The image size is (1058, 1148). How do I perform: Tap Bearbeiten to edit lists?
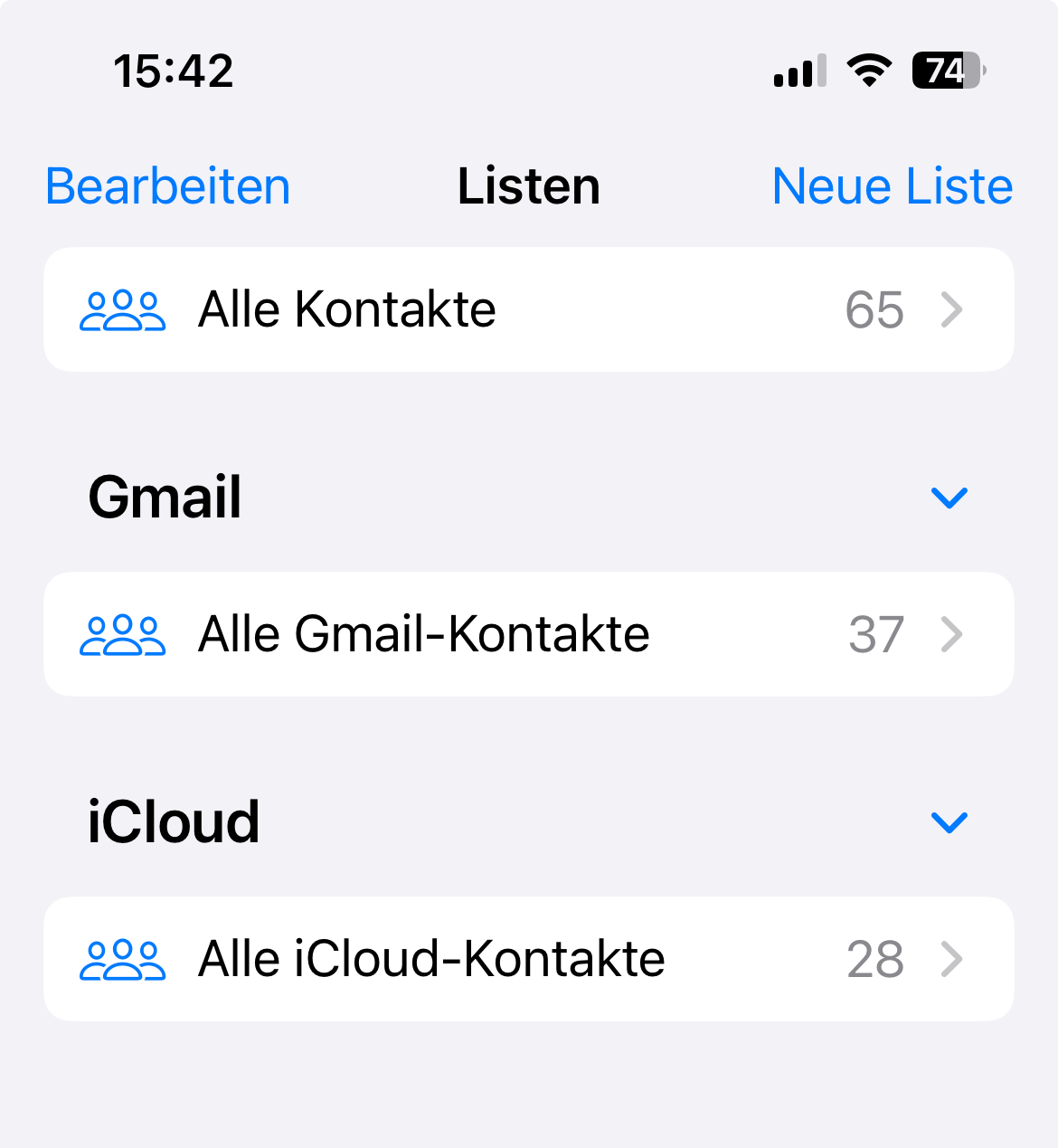[168, 186]
